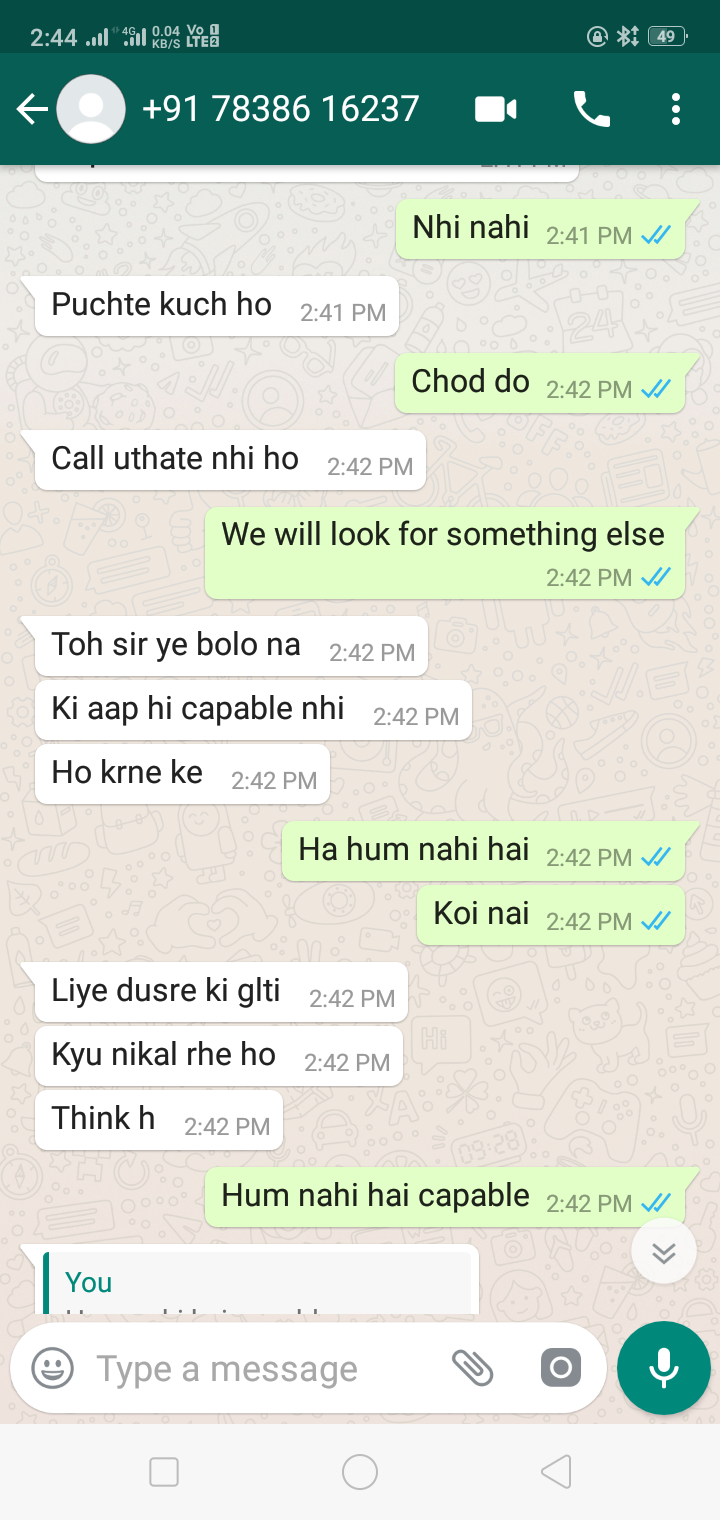
Task: Open the overflow menu
Action: point(676,109)
